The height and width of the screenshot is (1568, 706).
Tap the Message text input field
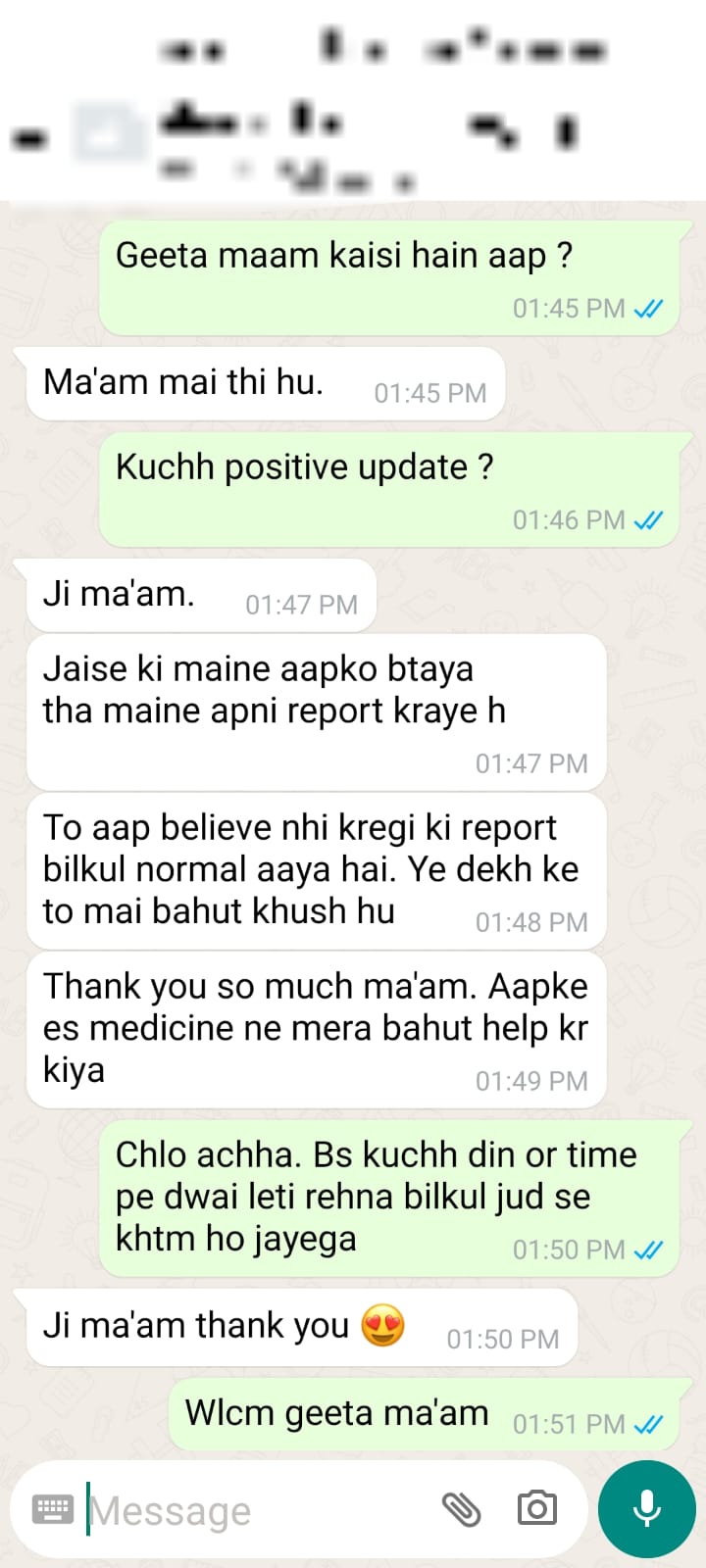(245, 1509)
